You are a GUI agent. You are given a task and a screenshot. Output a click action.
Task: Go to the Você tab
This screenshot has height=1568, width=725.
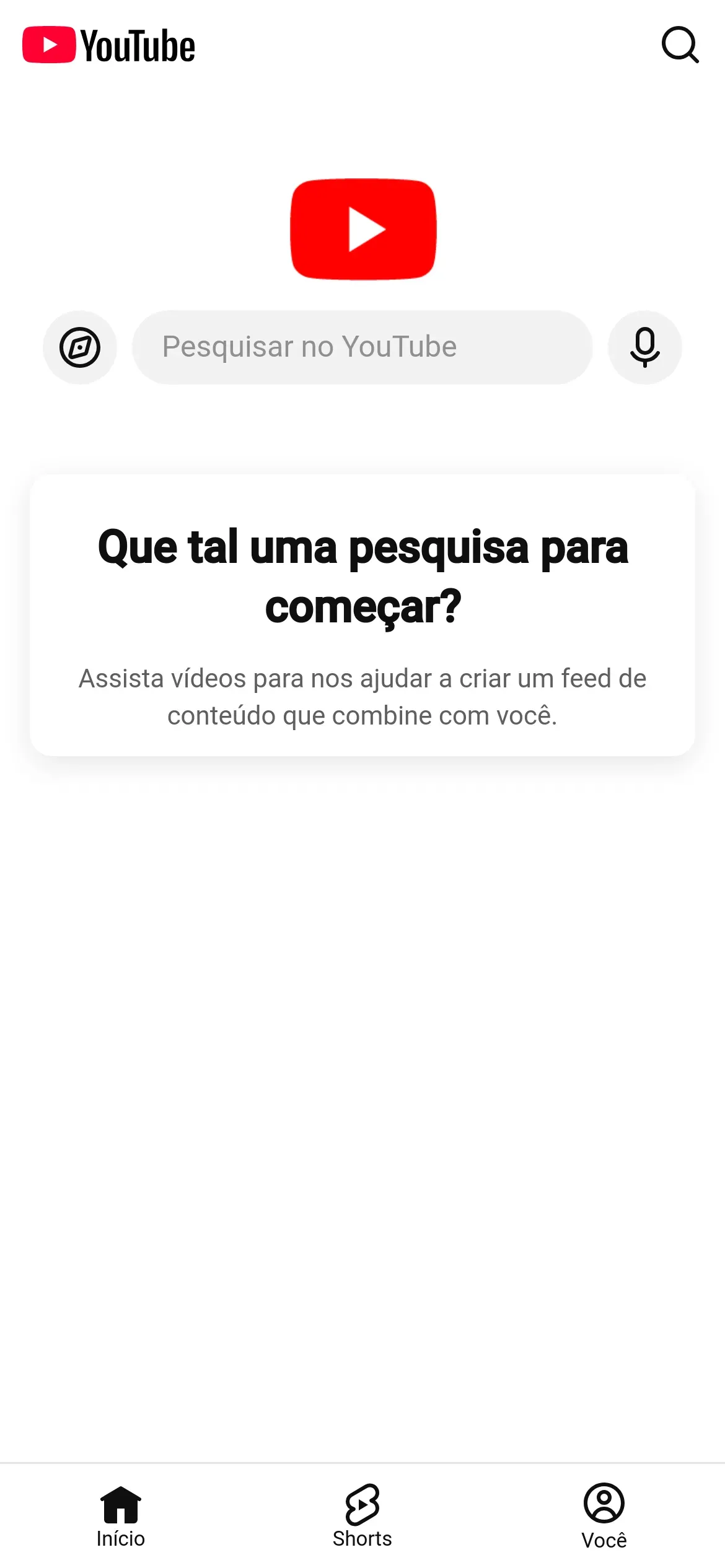coord(604,1516)
